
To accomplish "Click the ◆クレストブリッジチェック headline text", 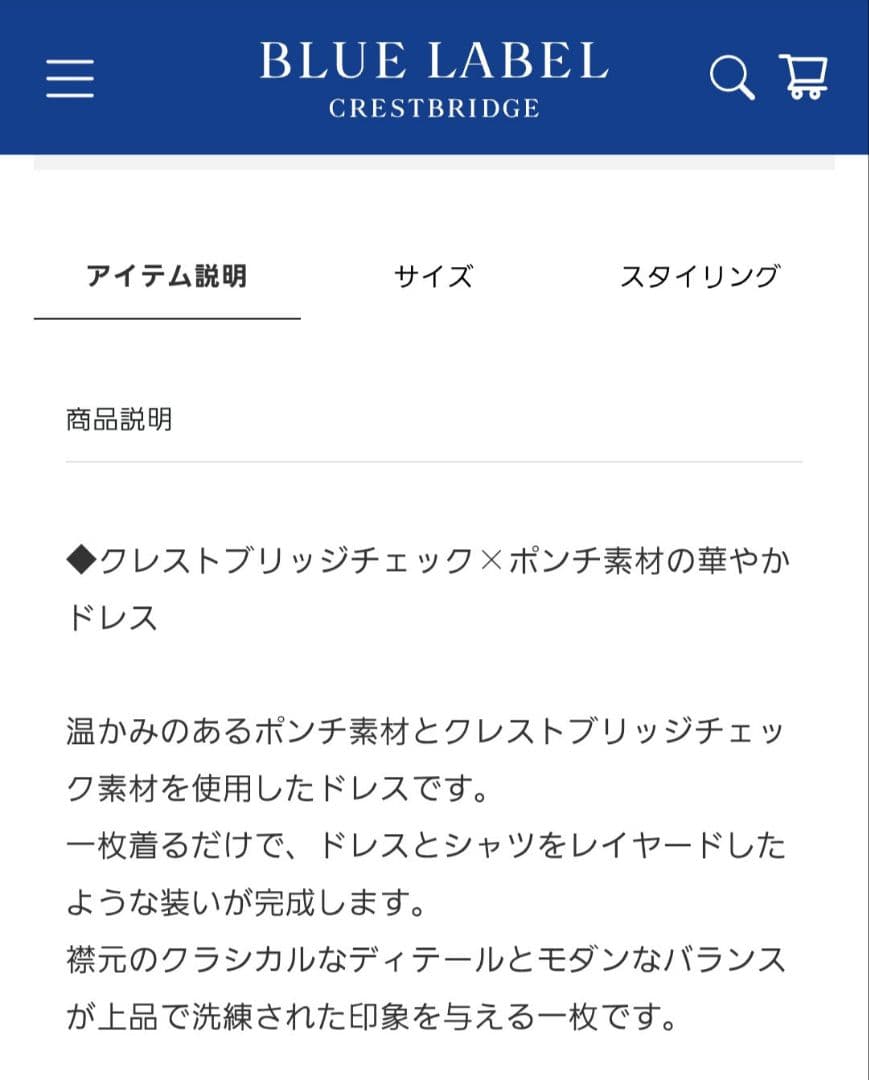I will (x=430, y=562).
